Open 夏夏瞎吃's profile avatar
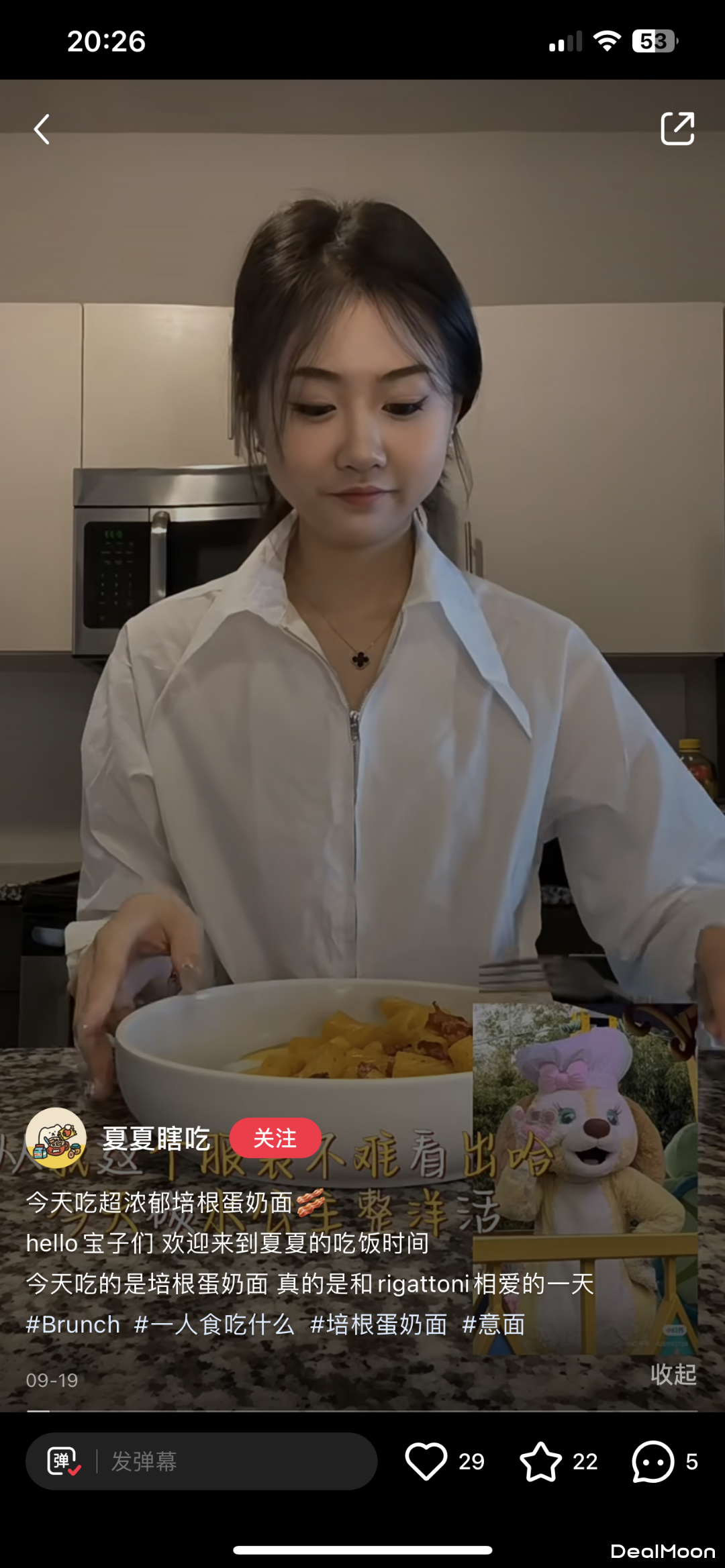This screenshot has width=725, height=1568. coord(56,1138)
